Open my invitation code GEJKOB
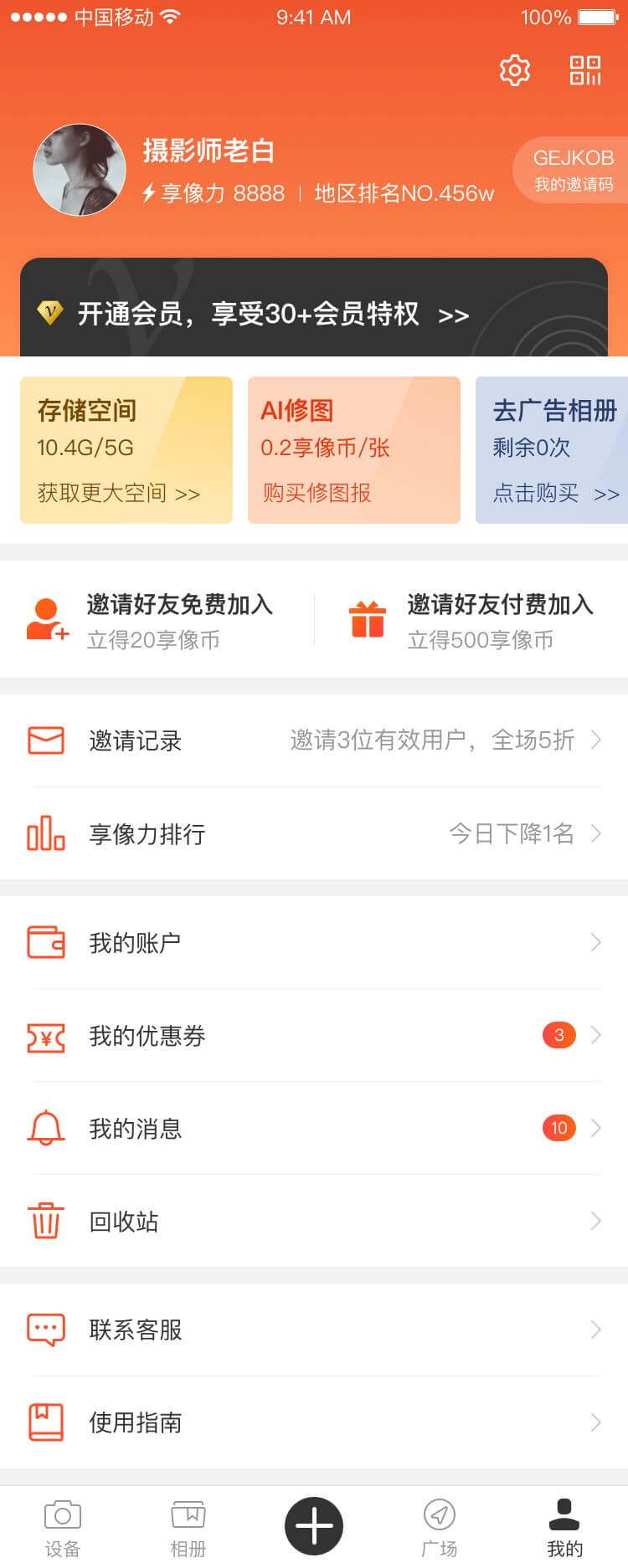The image size is (628, 1568). [x=573, y=170]
